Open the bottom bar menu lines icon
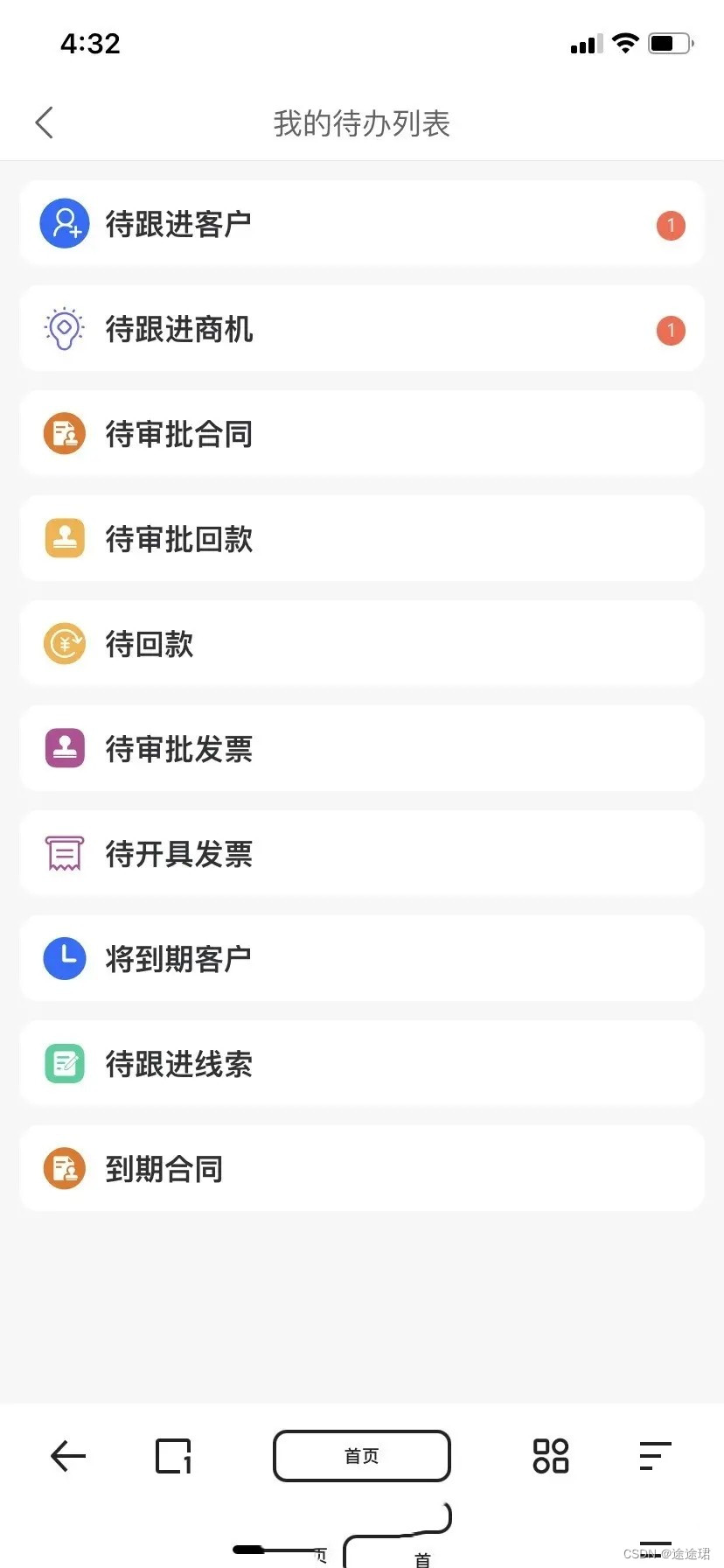The width and height of the screenshot is (724, 1568). (655, 1456)
